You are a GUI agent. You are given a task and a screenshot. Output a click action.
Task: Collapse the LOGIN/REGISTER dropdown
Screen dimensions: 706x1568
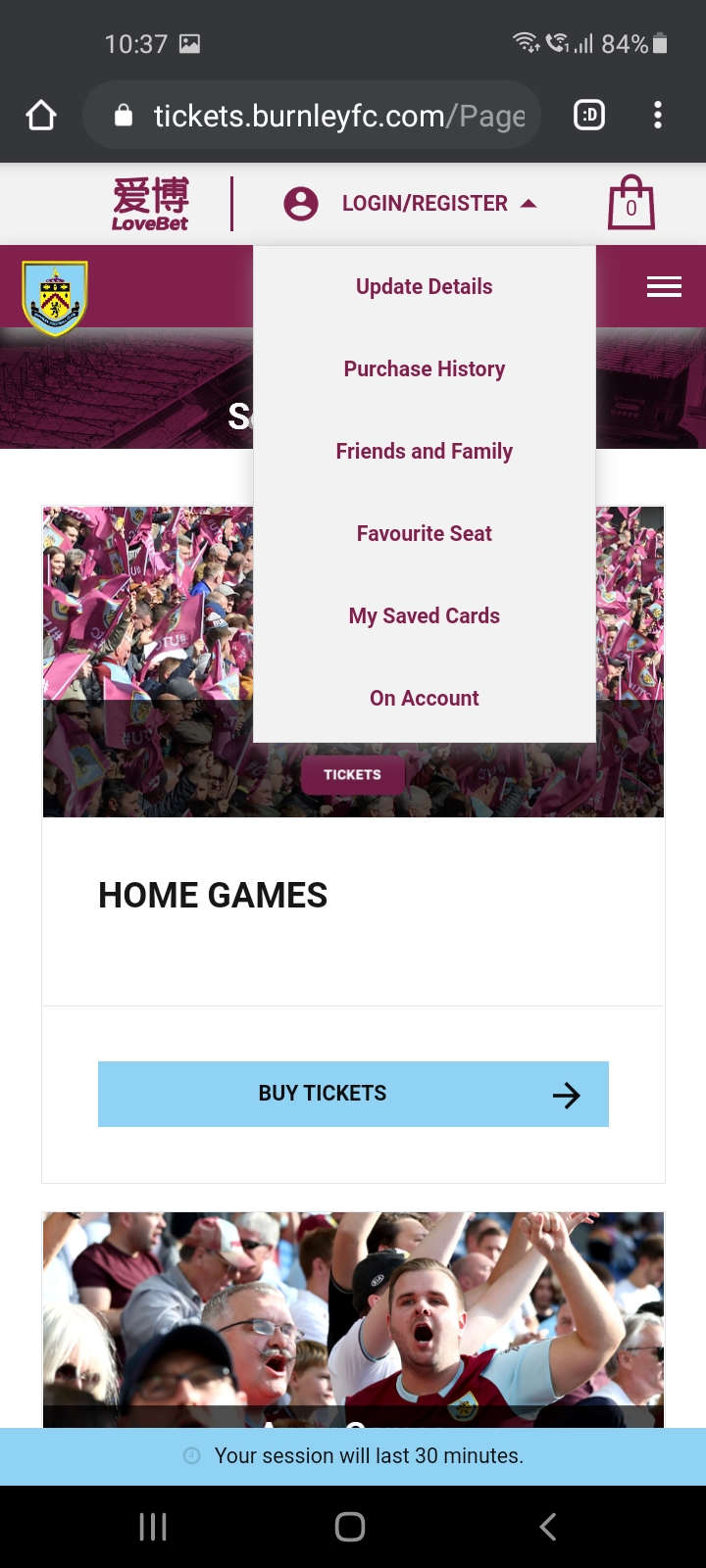coord(424,204)
